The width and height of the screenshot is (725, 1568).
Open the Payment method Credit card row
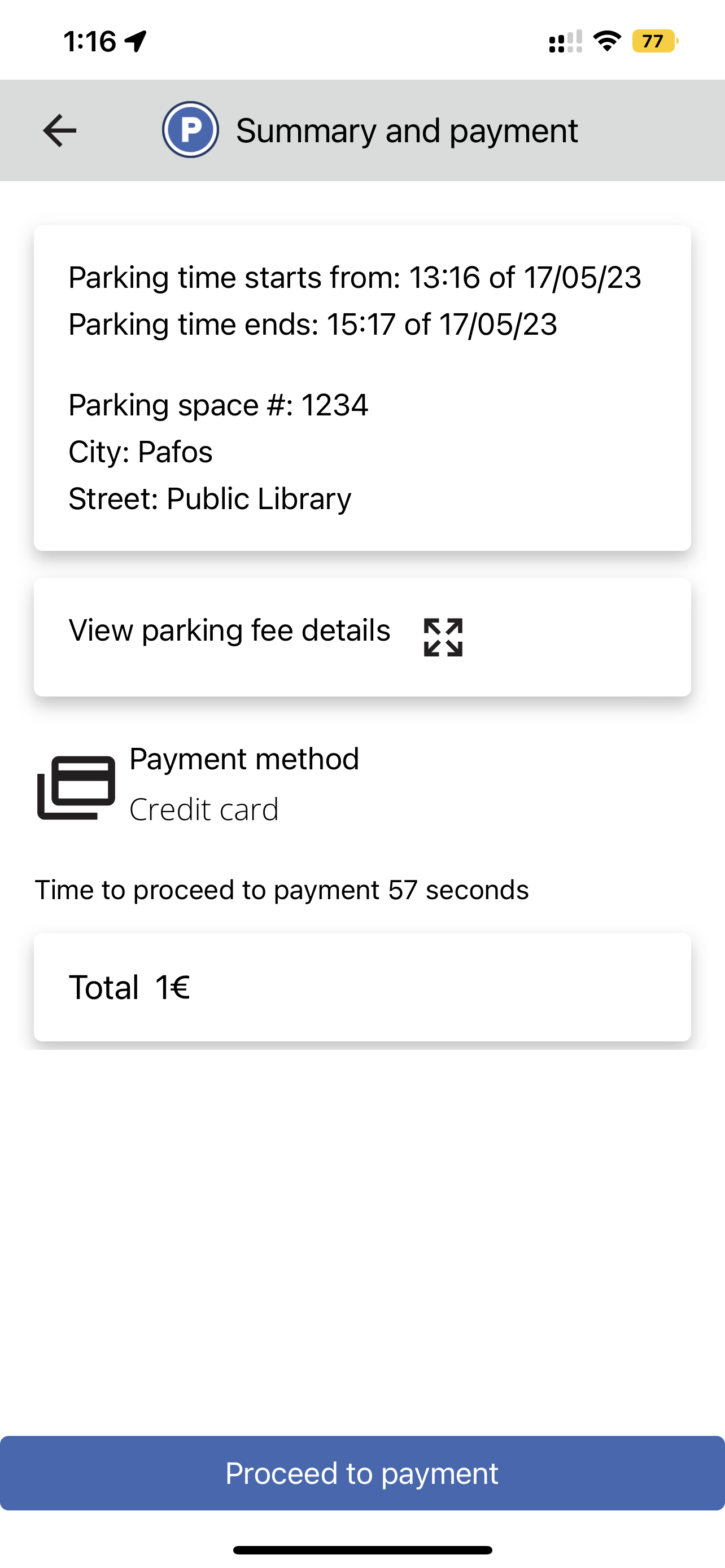(362, 785)
